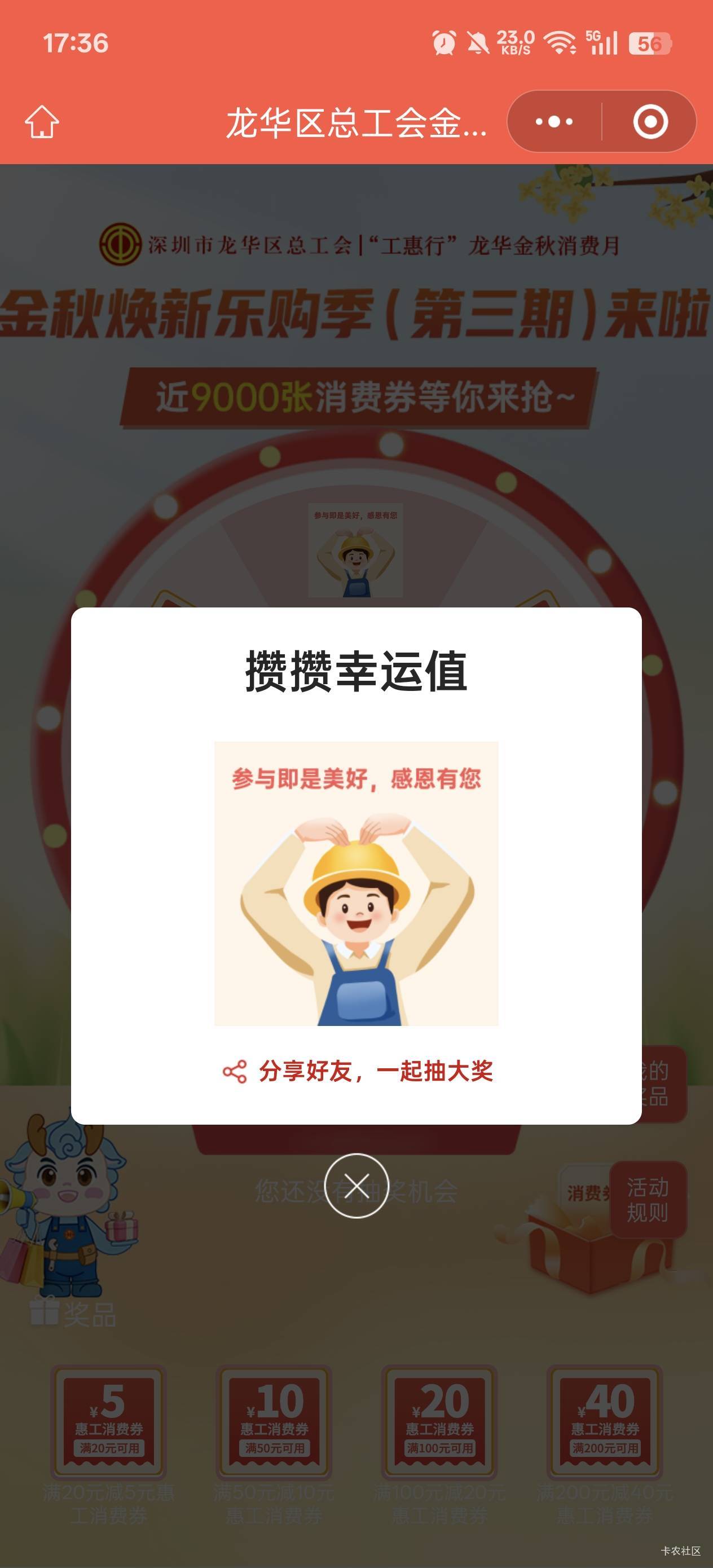Exit the mini program via circle button
The image size is (713, 1568).
pyautogui.click(x=650, y=122)
